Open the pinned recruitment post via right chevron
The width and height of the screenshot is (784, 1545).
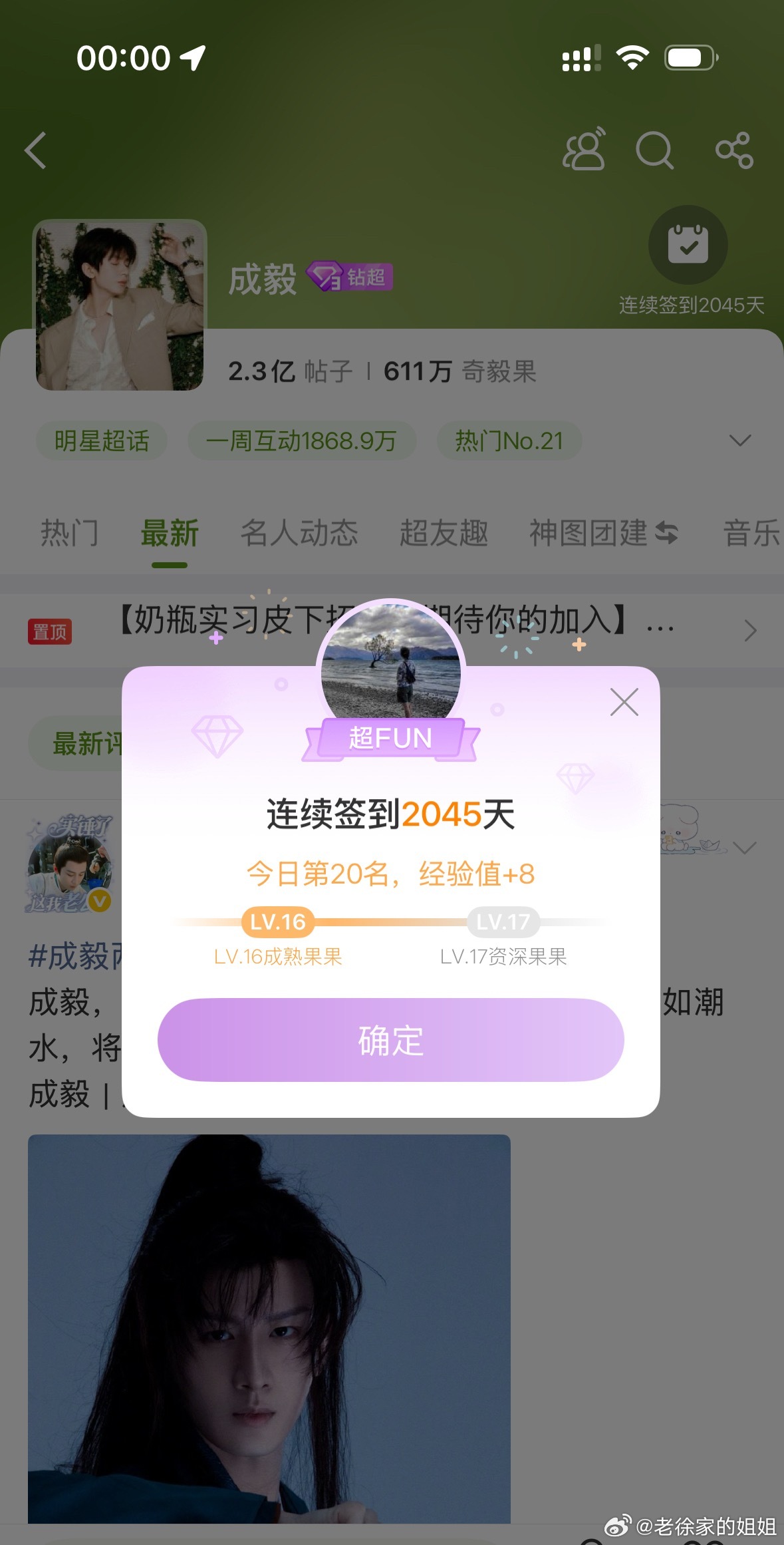point(751,629)
